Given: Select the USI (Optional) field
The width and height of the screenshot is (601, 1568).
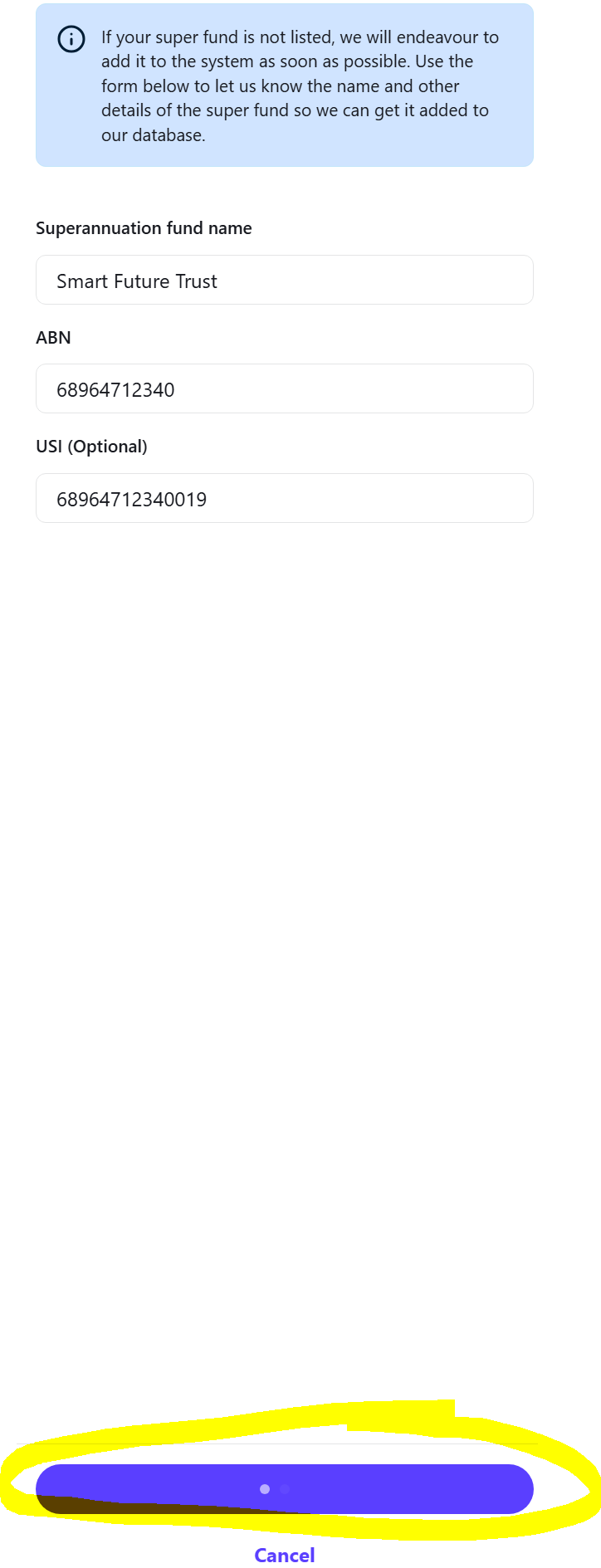Looking at the screenshot, I should click(284, 499).
